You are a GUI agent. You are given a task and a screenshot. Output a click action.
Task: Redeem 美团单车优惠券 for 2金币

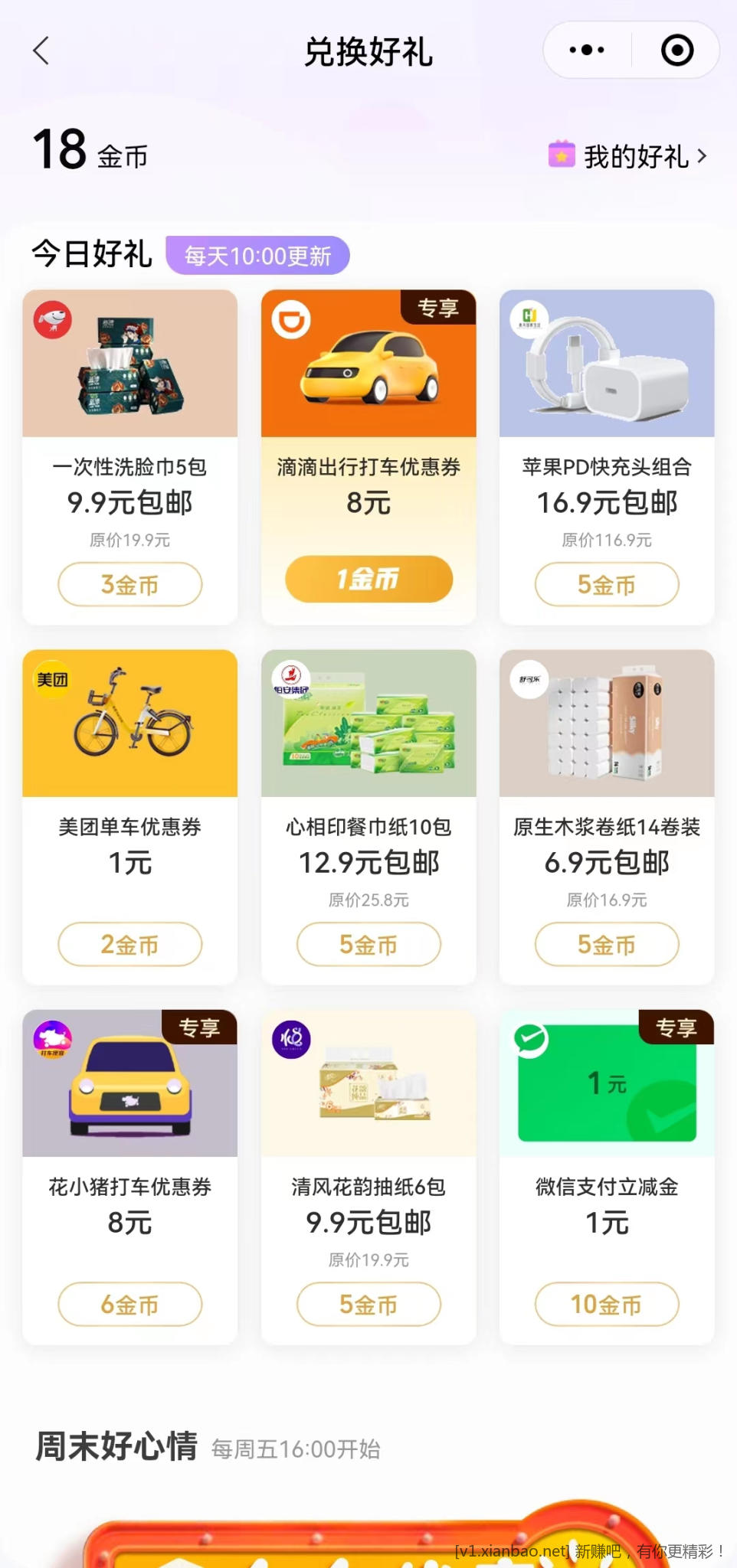click(x=130, y=945)
